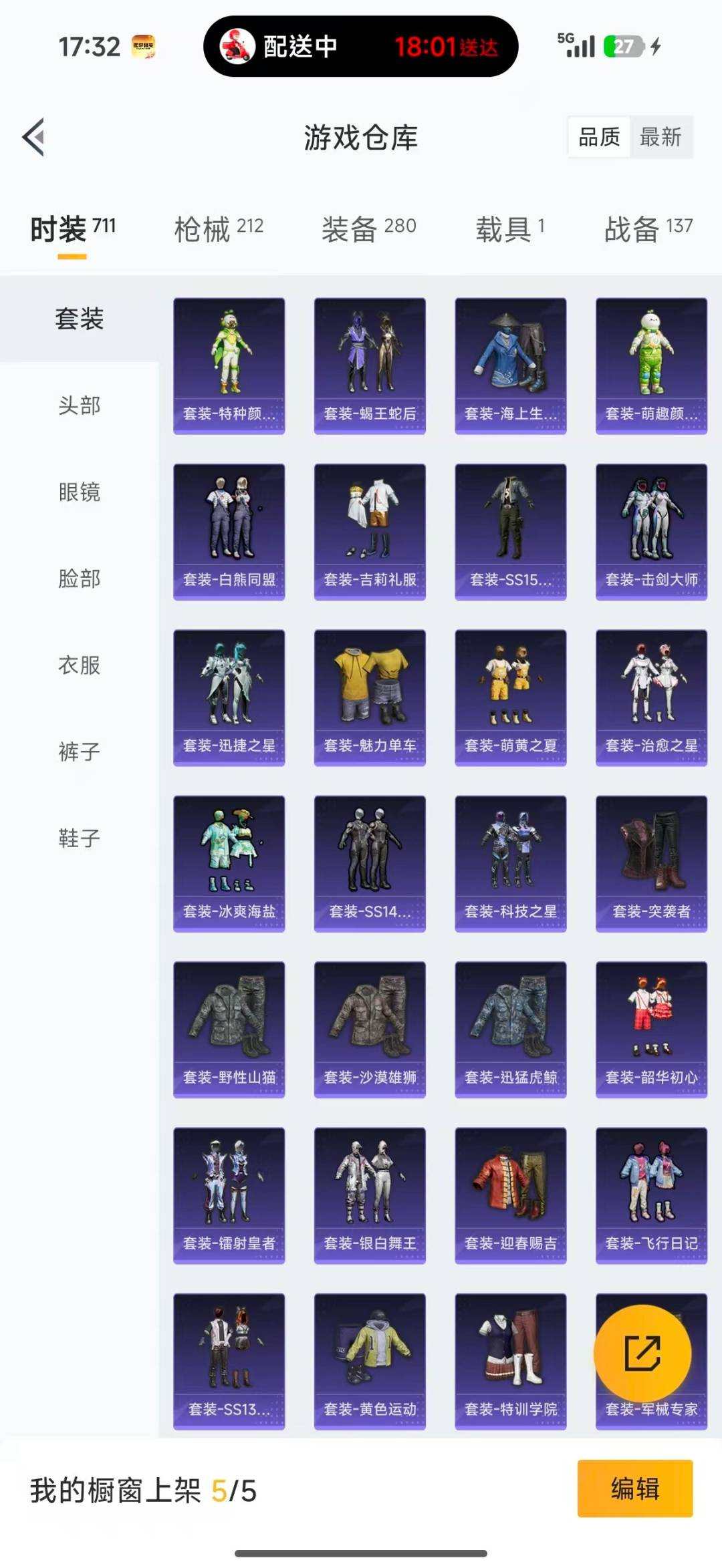Switch to the 装备 tab
The height and width of the screenshot is (1568, 722).
click(x=368, y=229)
